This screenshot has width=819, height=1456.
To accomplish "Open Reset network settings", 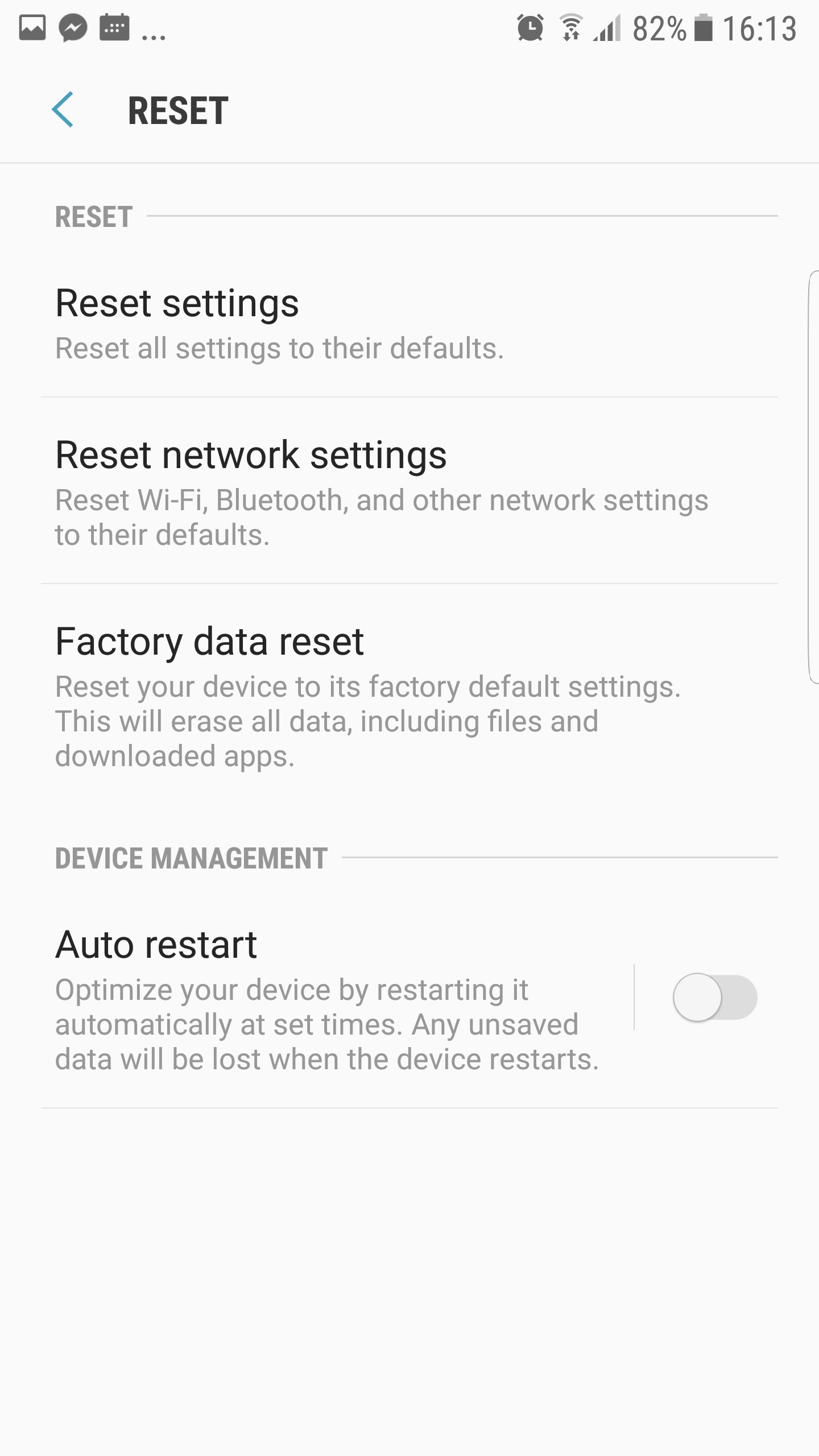I will [409, 491].
